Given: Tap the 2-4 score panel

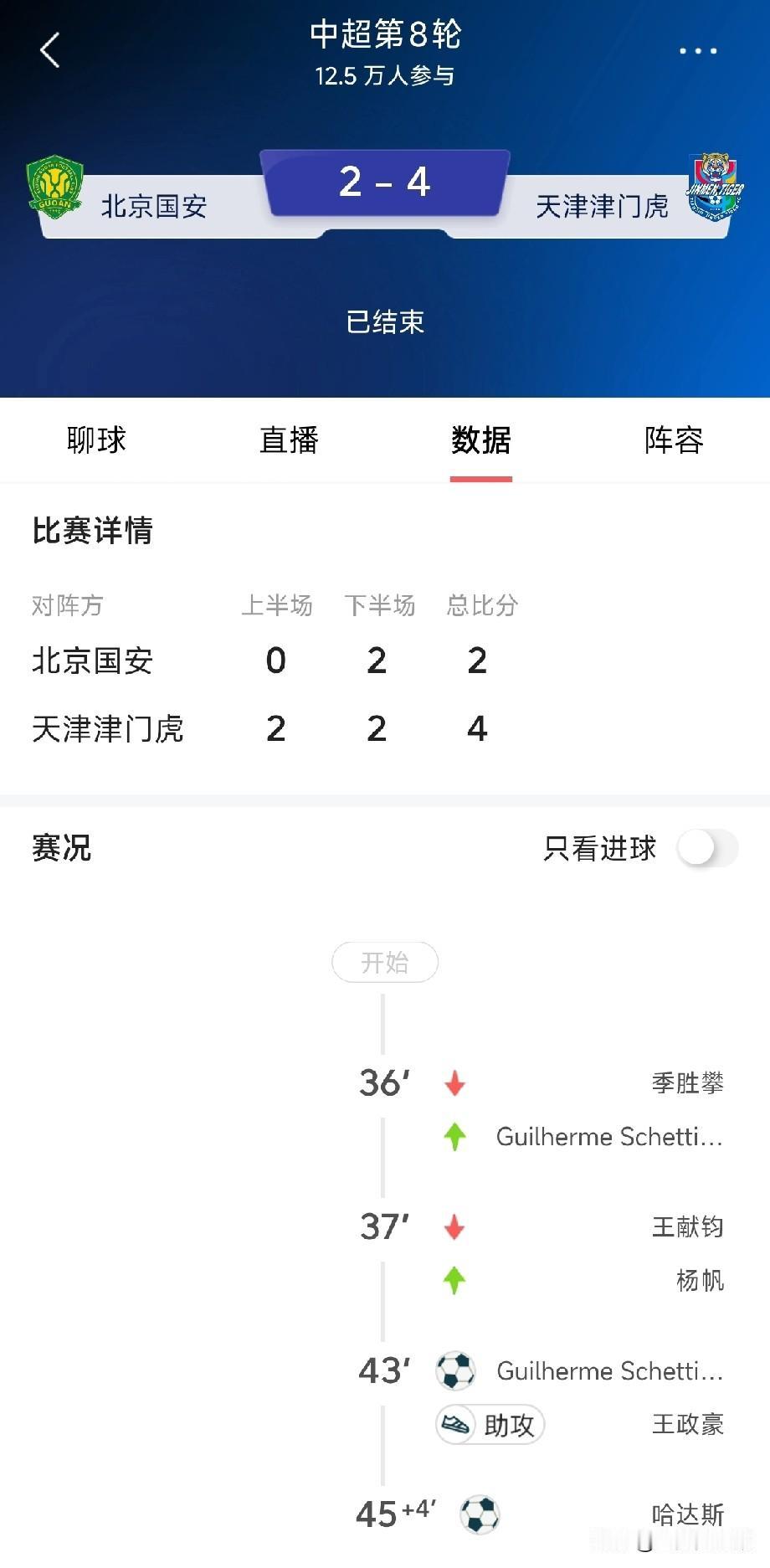Looking at the screenshot, I should (385, 182).
